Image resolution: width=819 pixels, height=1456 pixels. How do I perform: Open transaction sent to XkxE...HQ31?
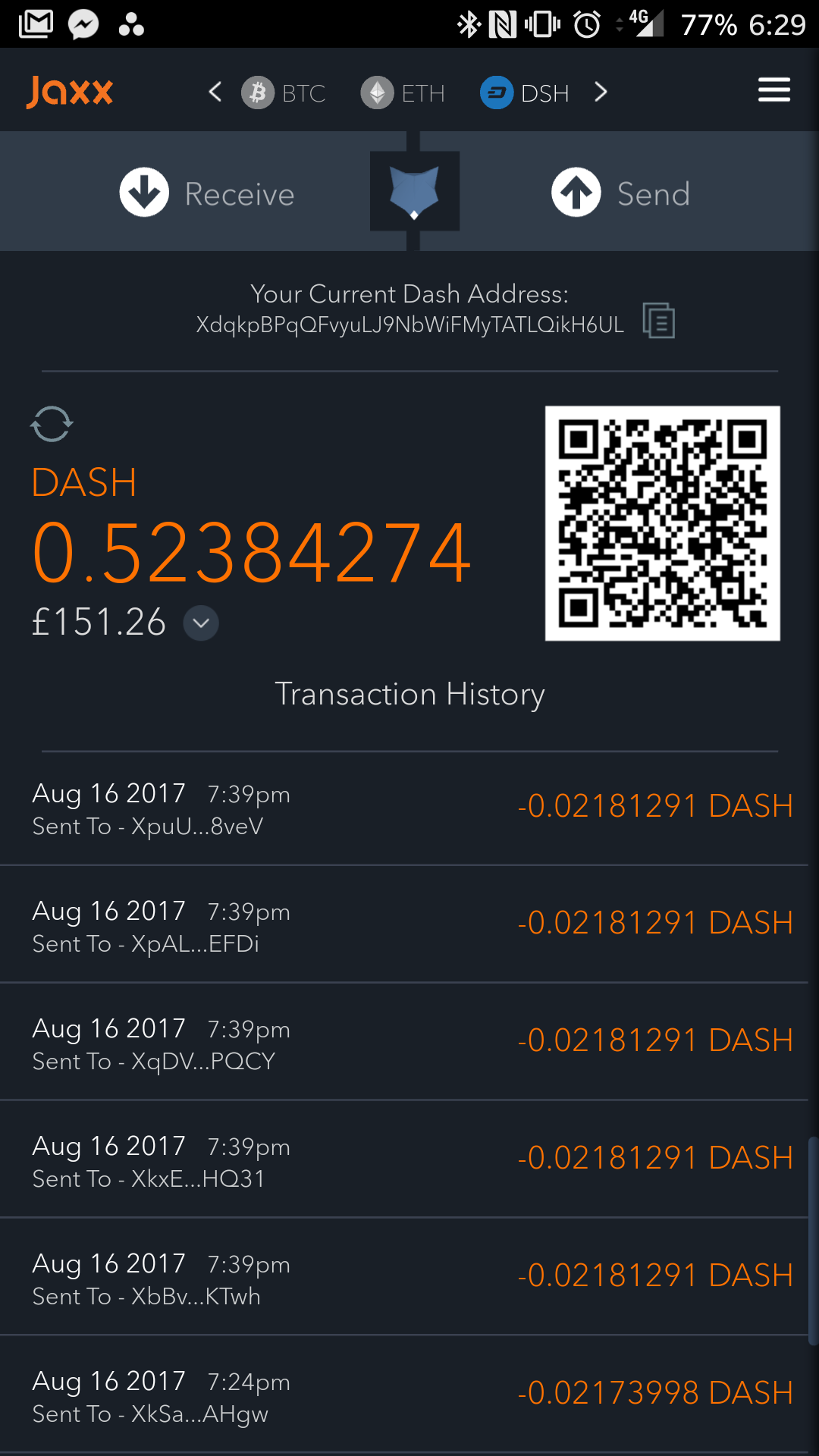(409, 1159)
